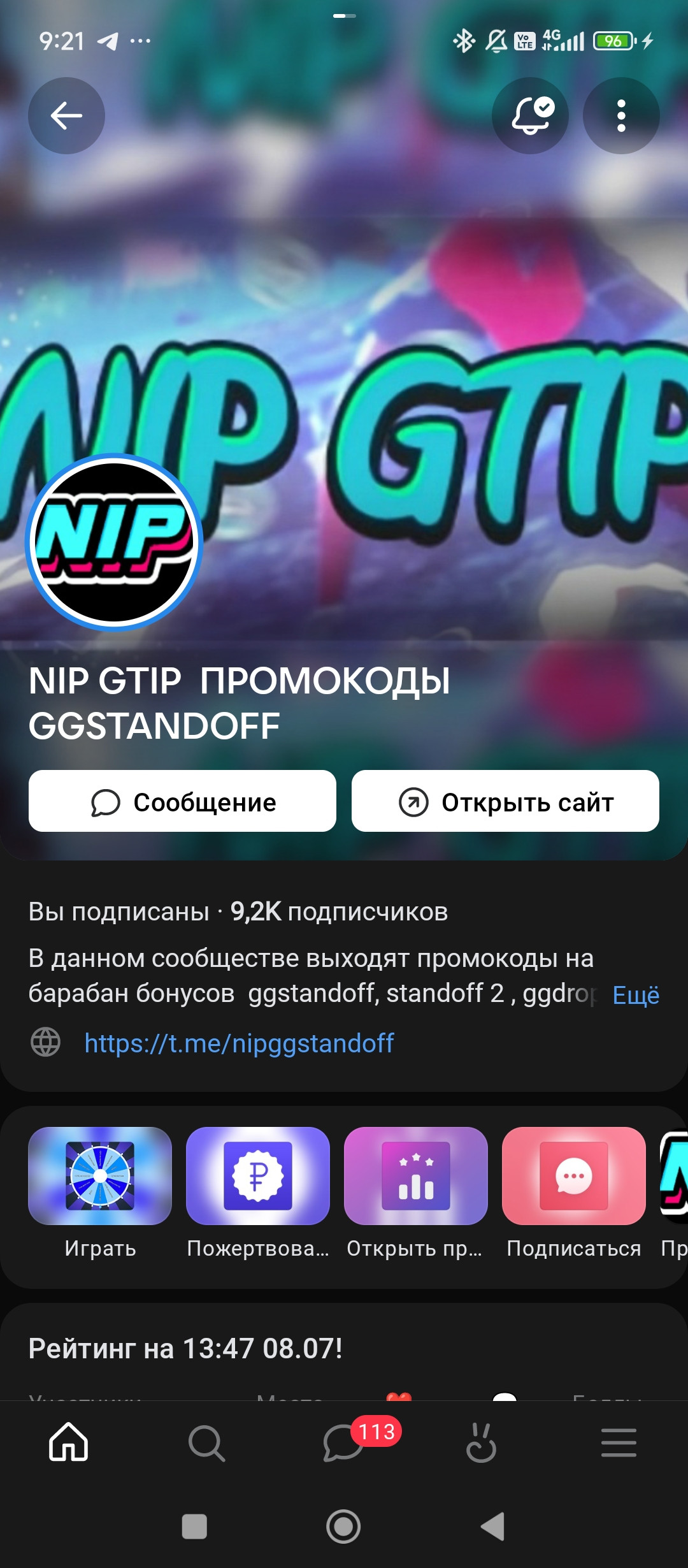The width and height of the screenshot is (688, 1568).
Task: Open the Открыть пр... tile
Action: click(416, 1176)
